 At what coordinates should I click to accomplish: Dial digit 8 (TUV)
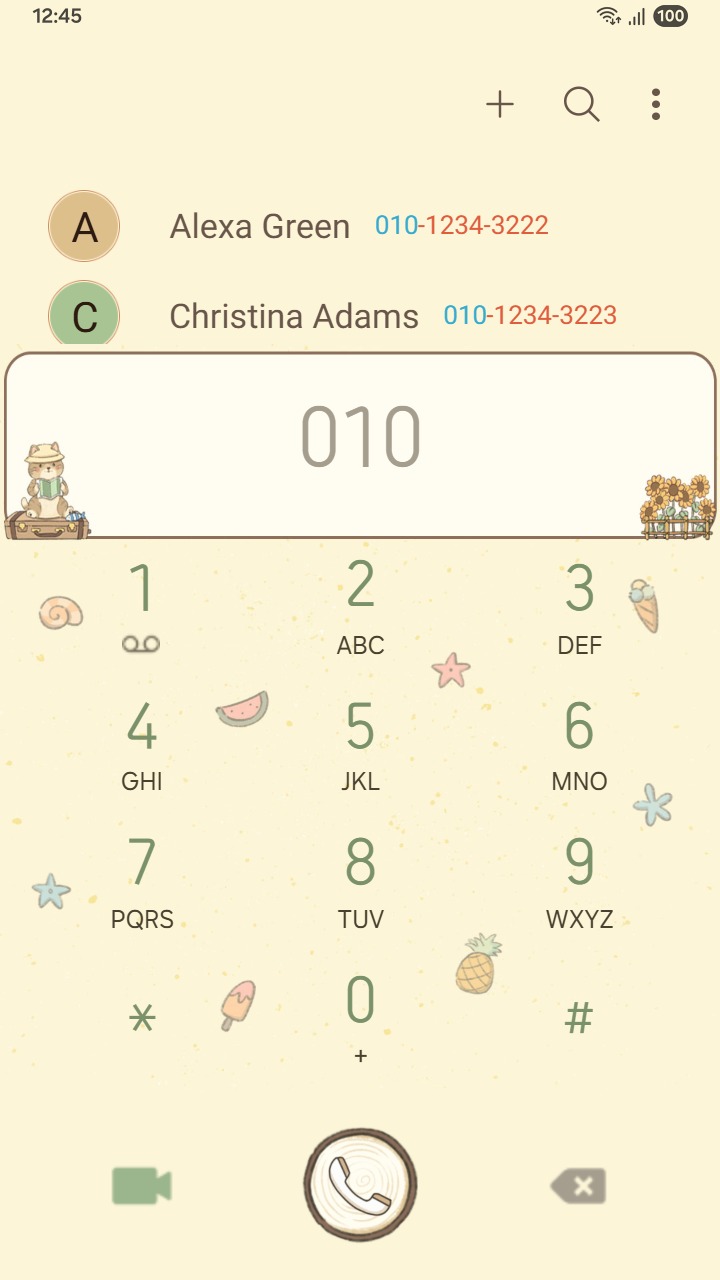(x=360, y=880)
